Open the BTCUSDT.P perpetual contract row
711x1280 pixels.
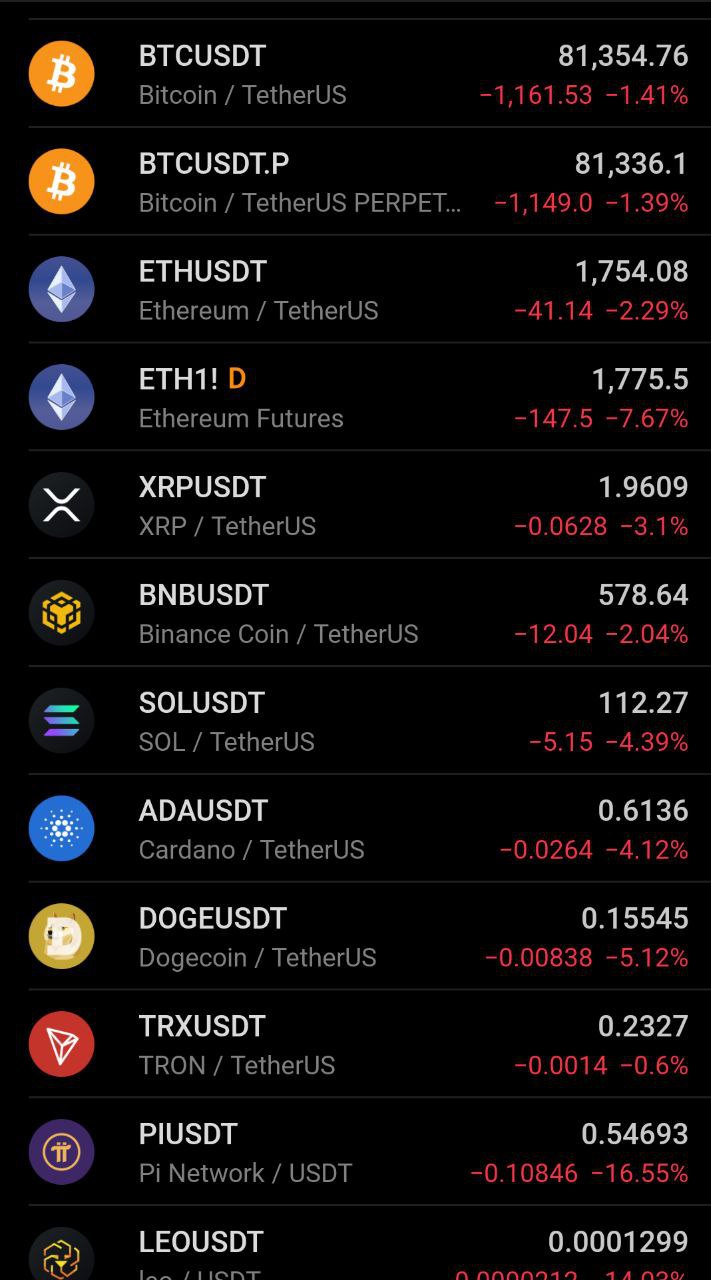(355, 181)
